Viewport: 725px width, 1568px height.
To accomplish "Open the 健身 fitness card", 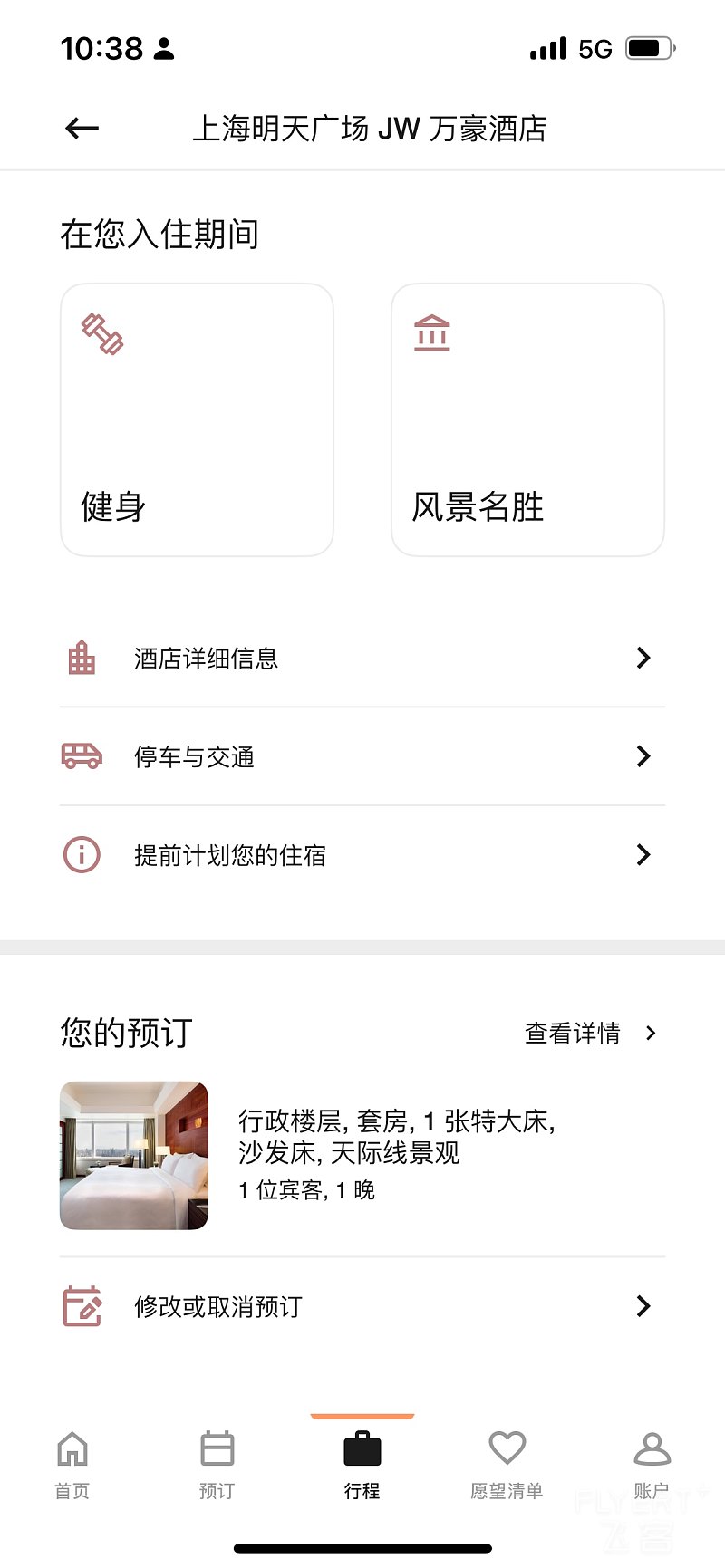I will coord(197,420).
